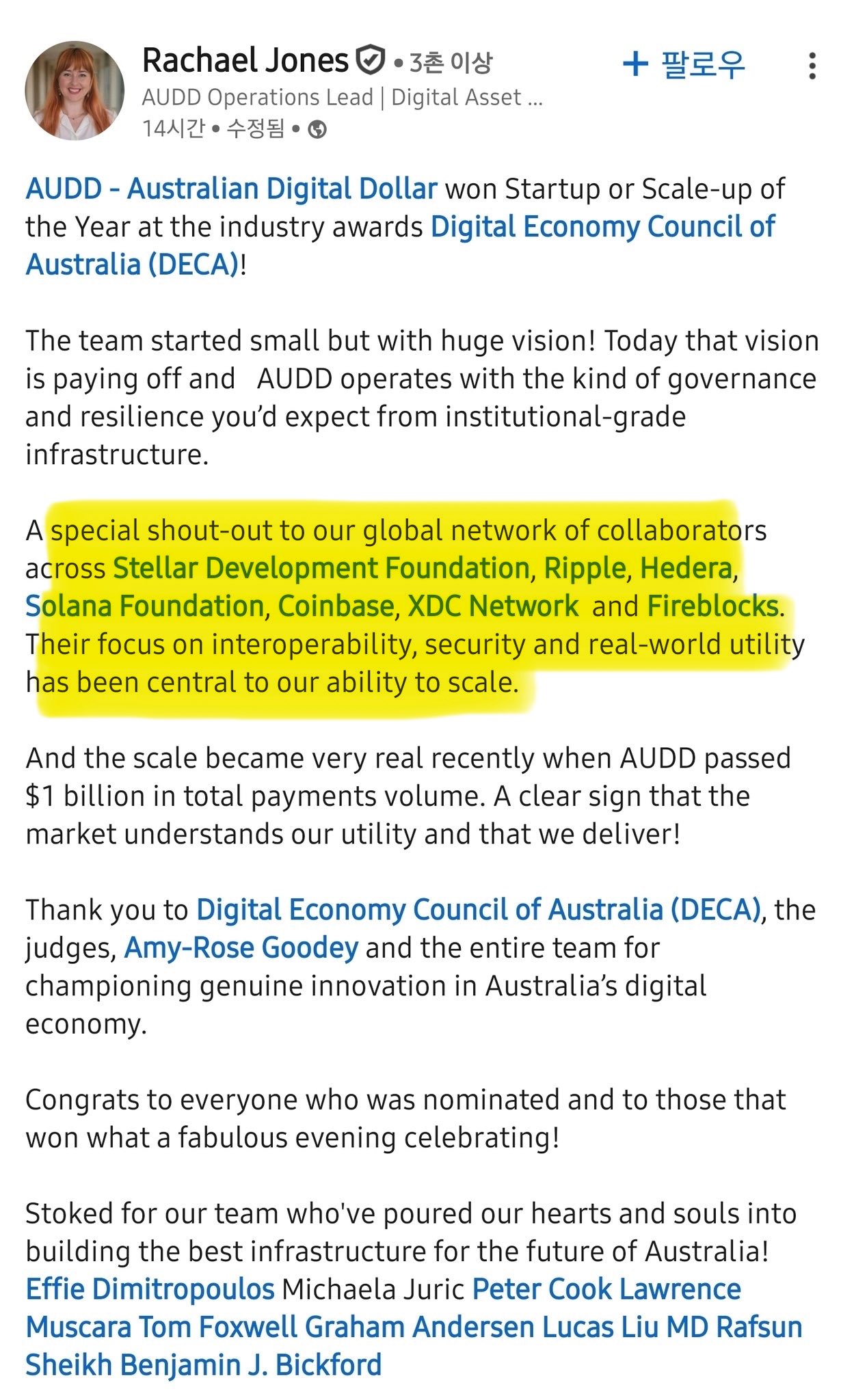View Peter Cook's profile link
854x1400 pixels.
click(542, 1289)
